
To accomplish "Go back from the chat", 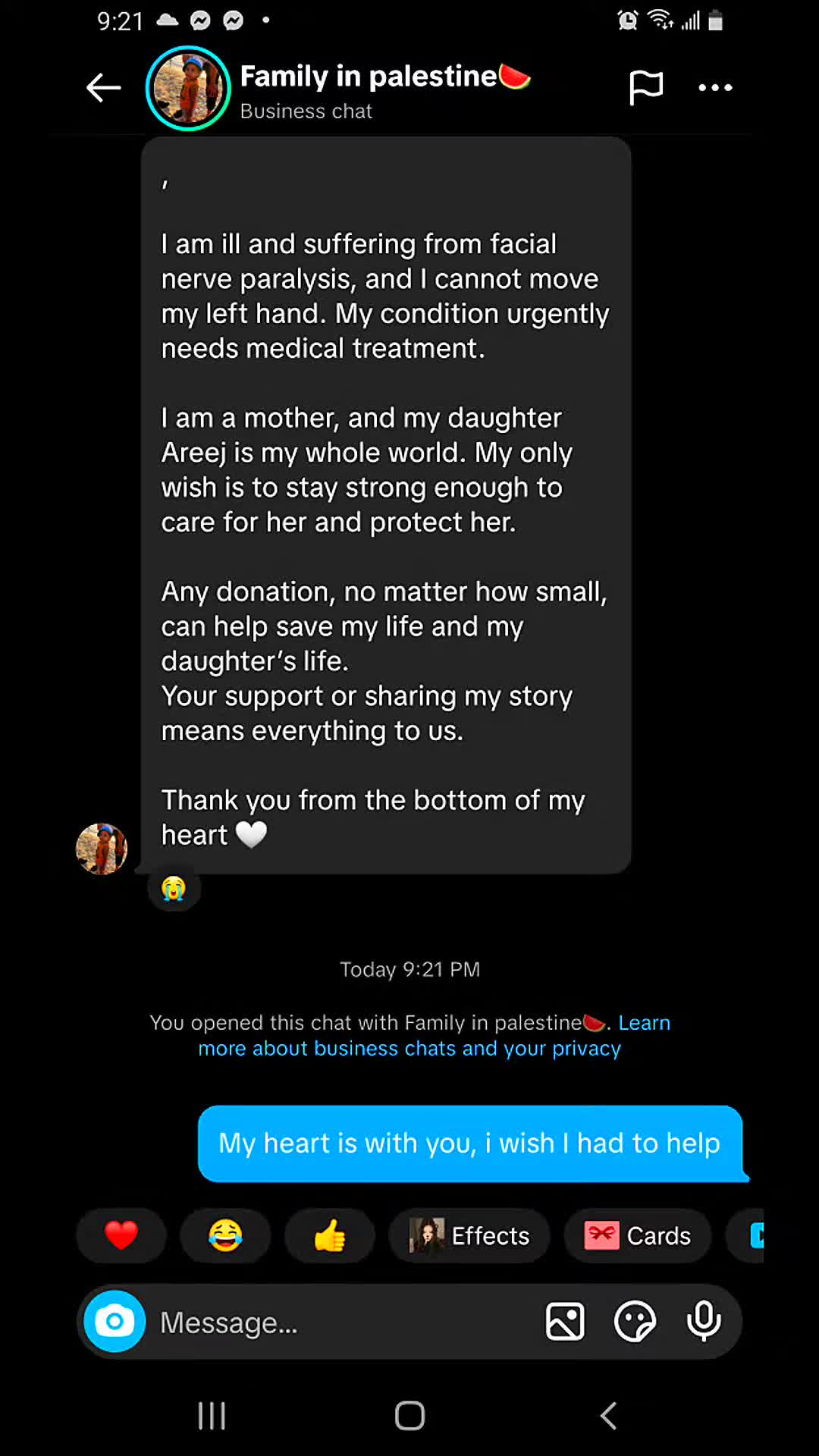I will pyautogui.click(x=103, y=88).
